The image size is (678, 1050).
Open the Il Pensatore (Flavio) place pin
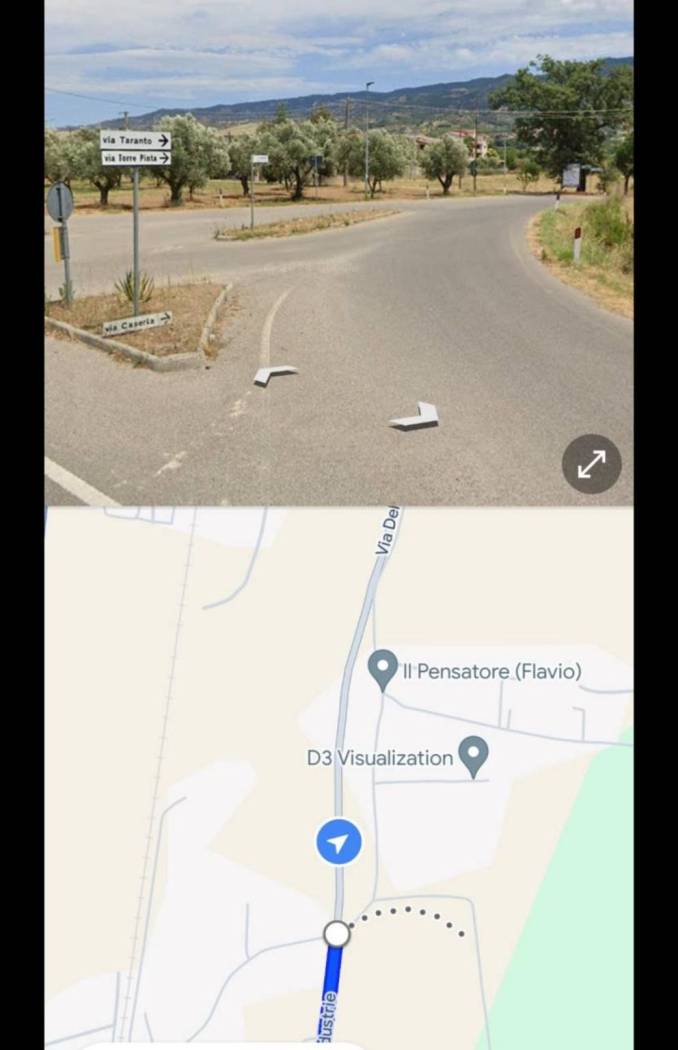[383, 668]
